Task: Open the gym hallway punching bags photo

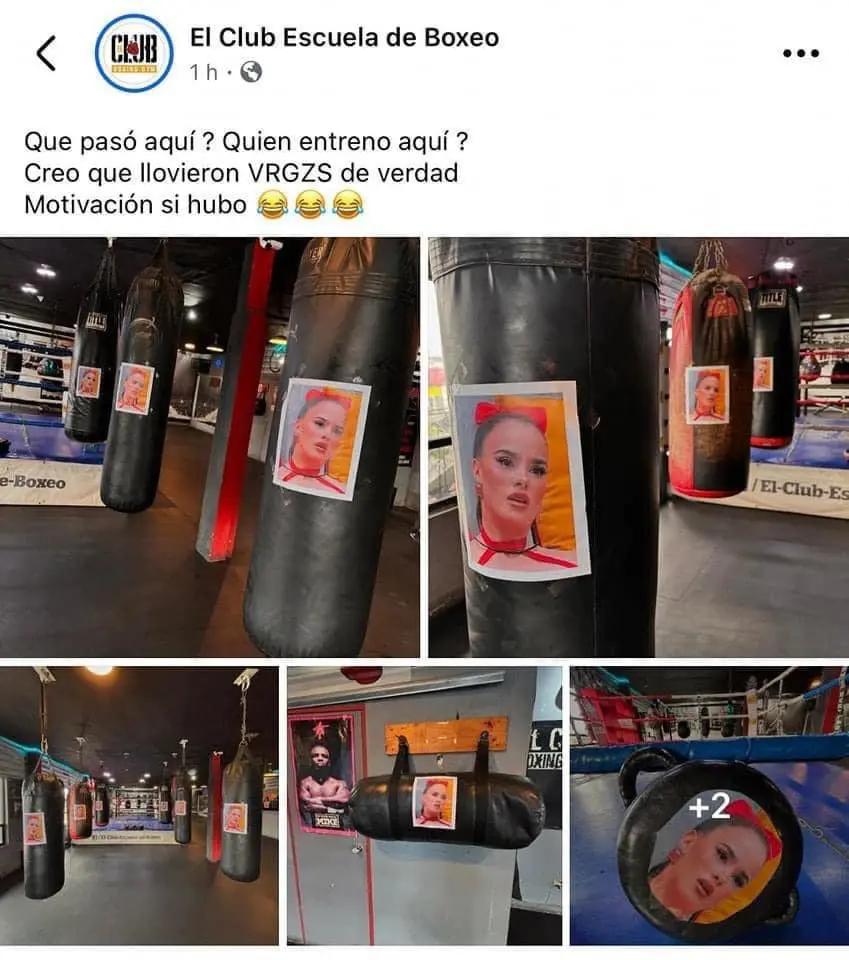Action: click(139, 805)
